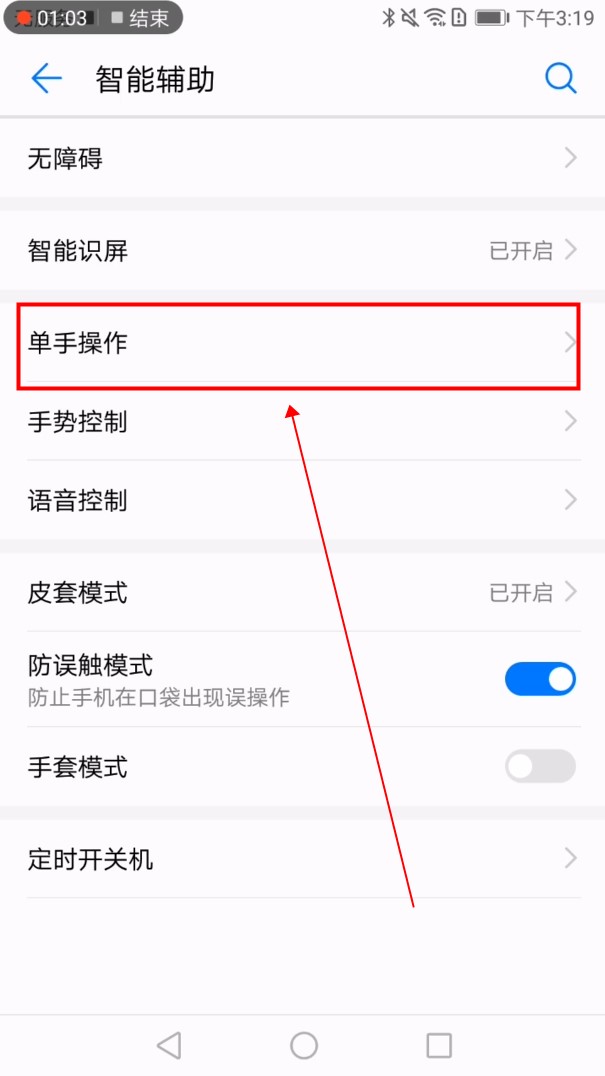The height and width of the screenshot is (1076, 605).
Task: Open 定时开关机 scheduled power settings
Action: (300, 859)
